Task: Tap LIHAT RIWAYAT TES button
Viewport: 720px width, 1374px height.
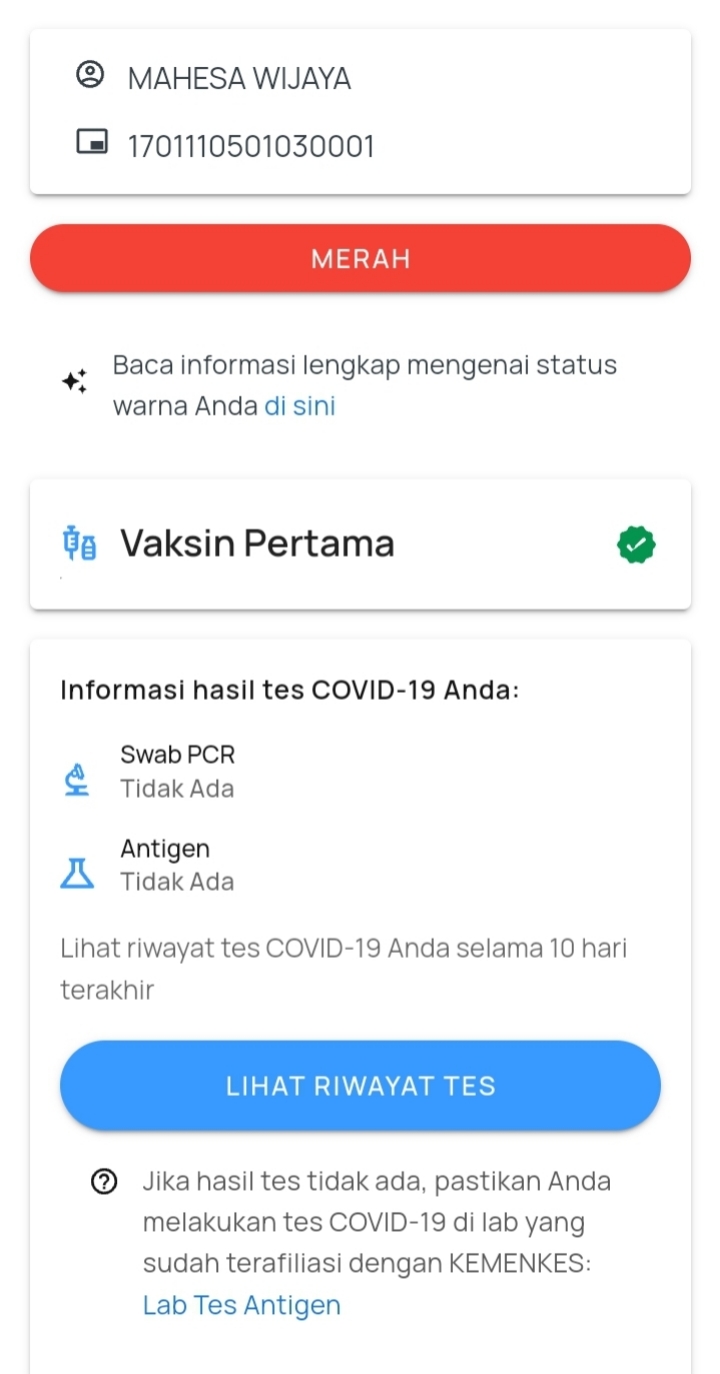Action: coord(360,1086)
